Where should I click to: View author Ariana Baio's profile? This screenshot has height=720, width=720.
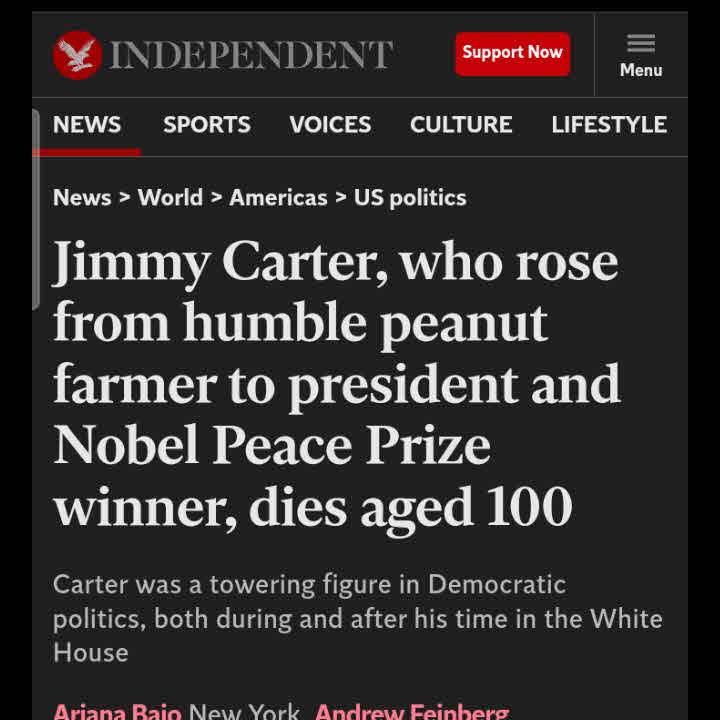click(117, 711)
